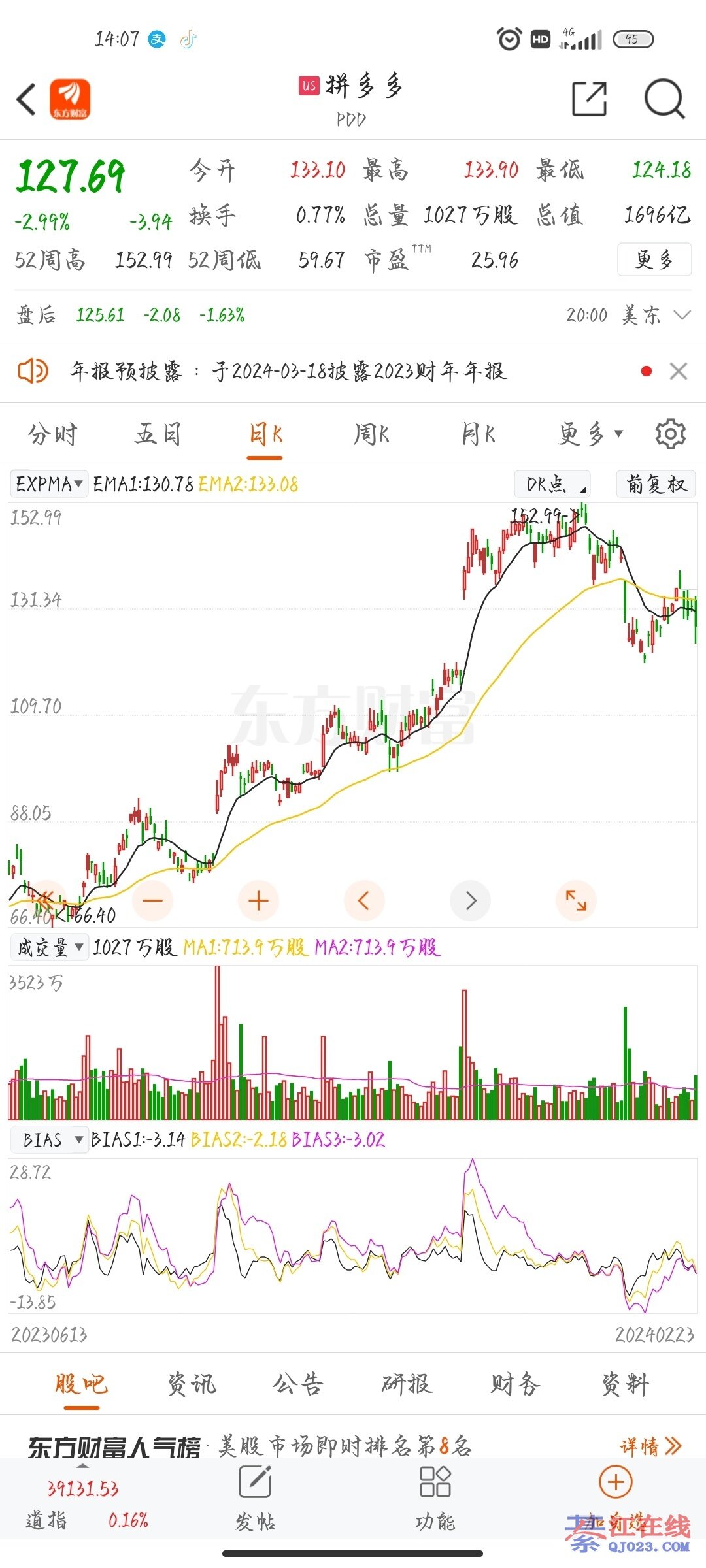
Task: Tap 更多 to show more quote data
Action: 654,260
